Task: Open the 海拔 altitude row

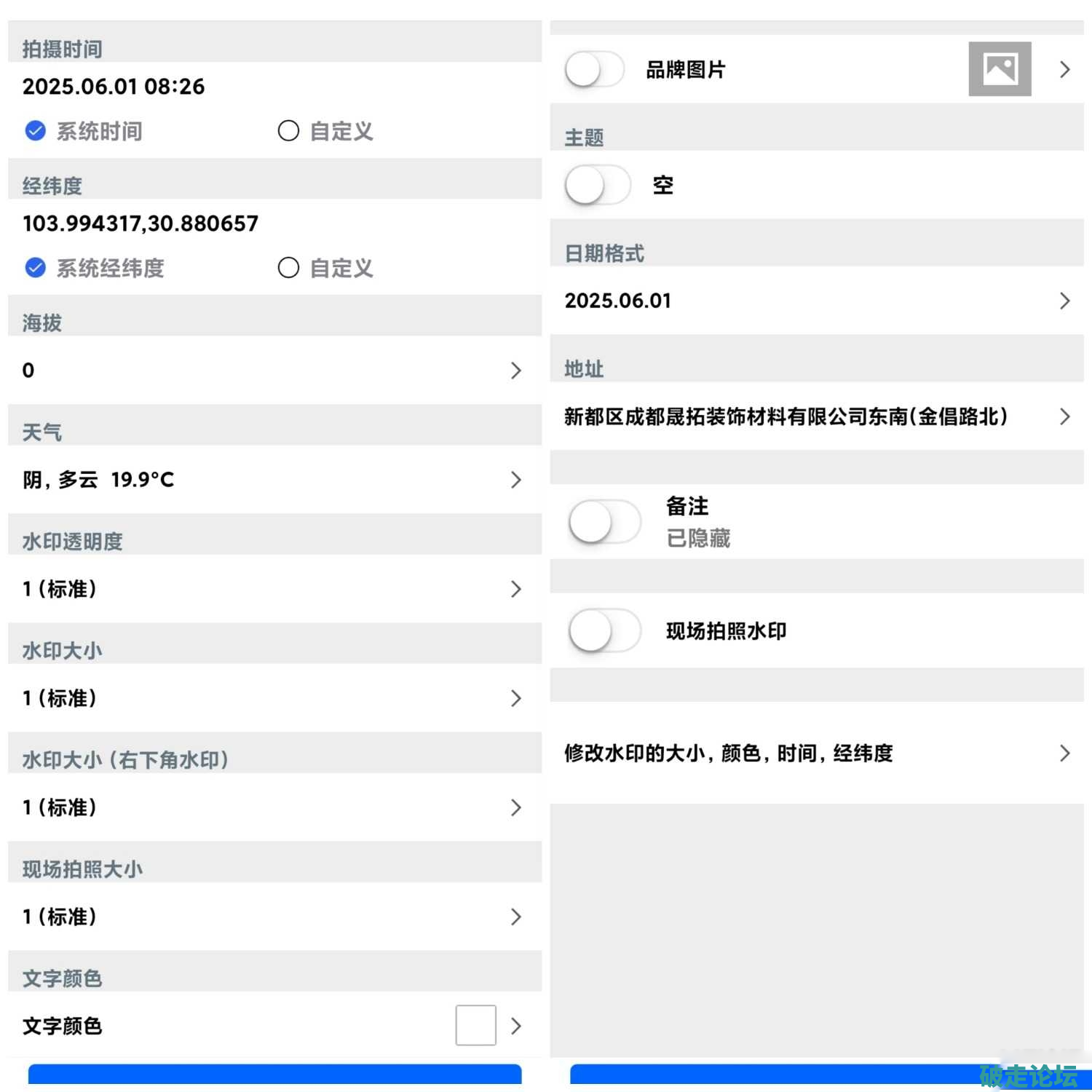Action: pos(274,371)
